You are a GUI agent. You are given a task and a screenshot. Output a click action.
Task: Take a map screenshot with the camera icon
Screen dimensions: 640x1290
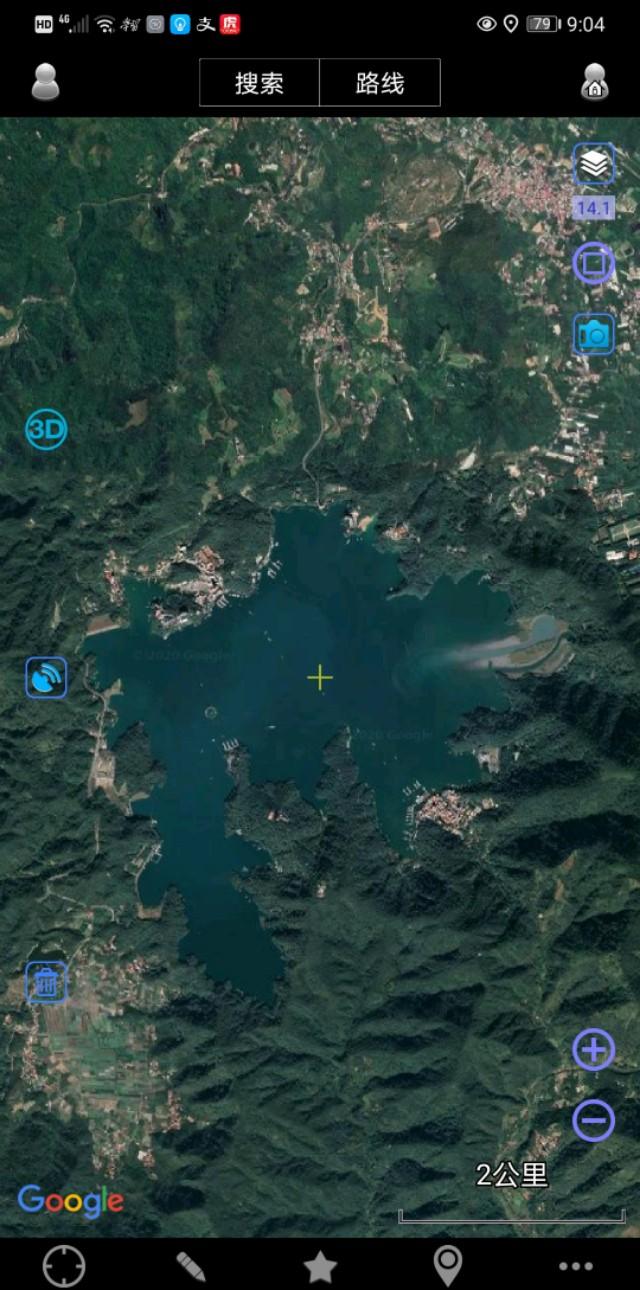(x=594, y=335)
